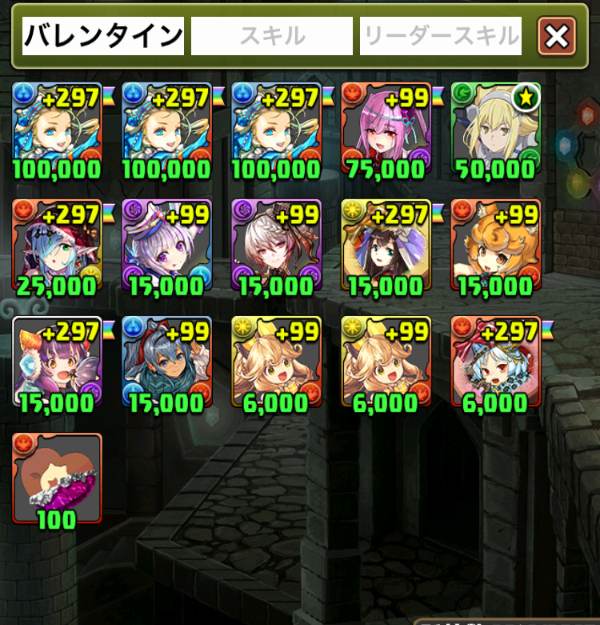Select the blonde monster worth 50,000
This screenshot has width=600, height=625.
[x=496, y=125]
